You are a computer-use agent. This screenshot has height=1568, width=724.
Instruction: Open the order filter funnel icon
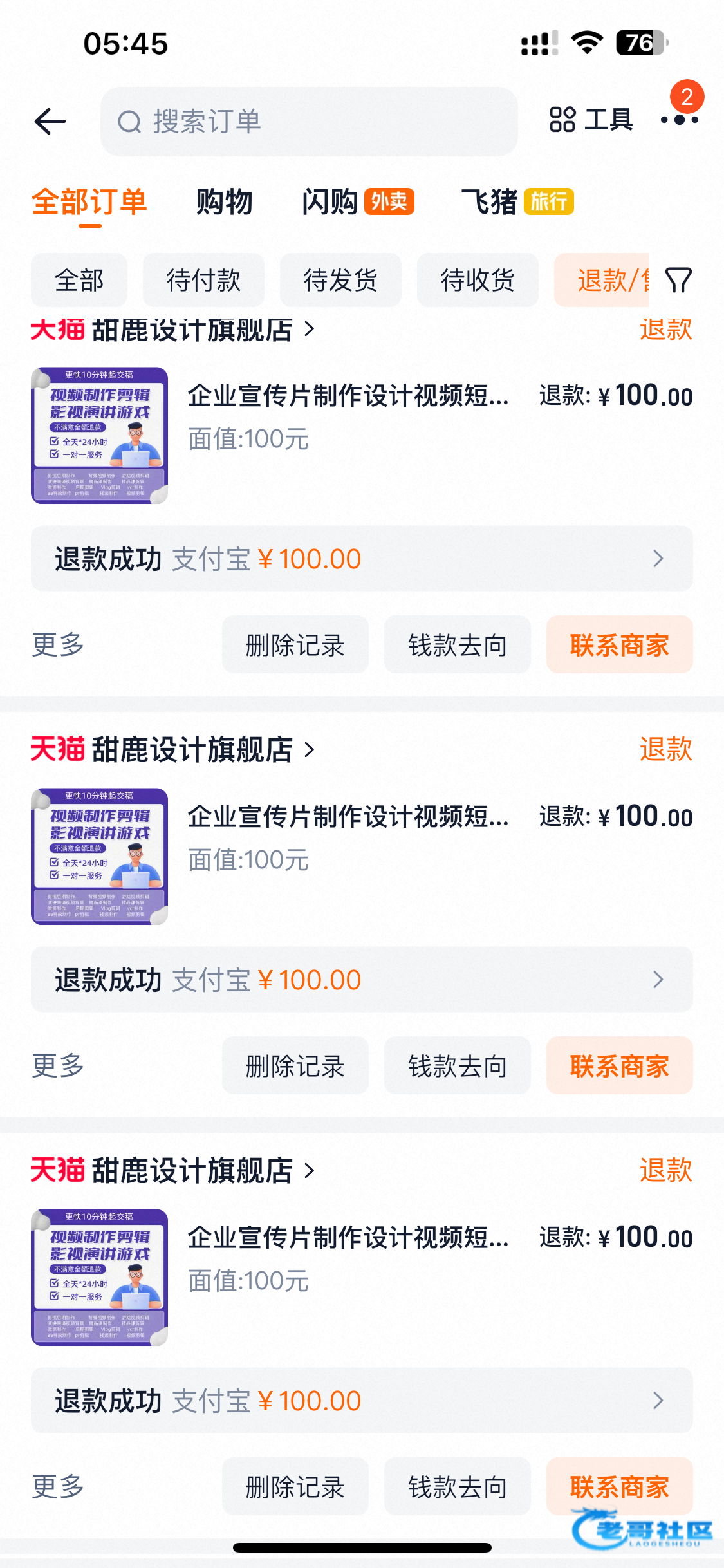click(x=678, y=280)
